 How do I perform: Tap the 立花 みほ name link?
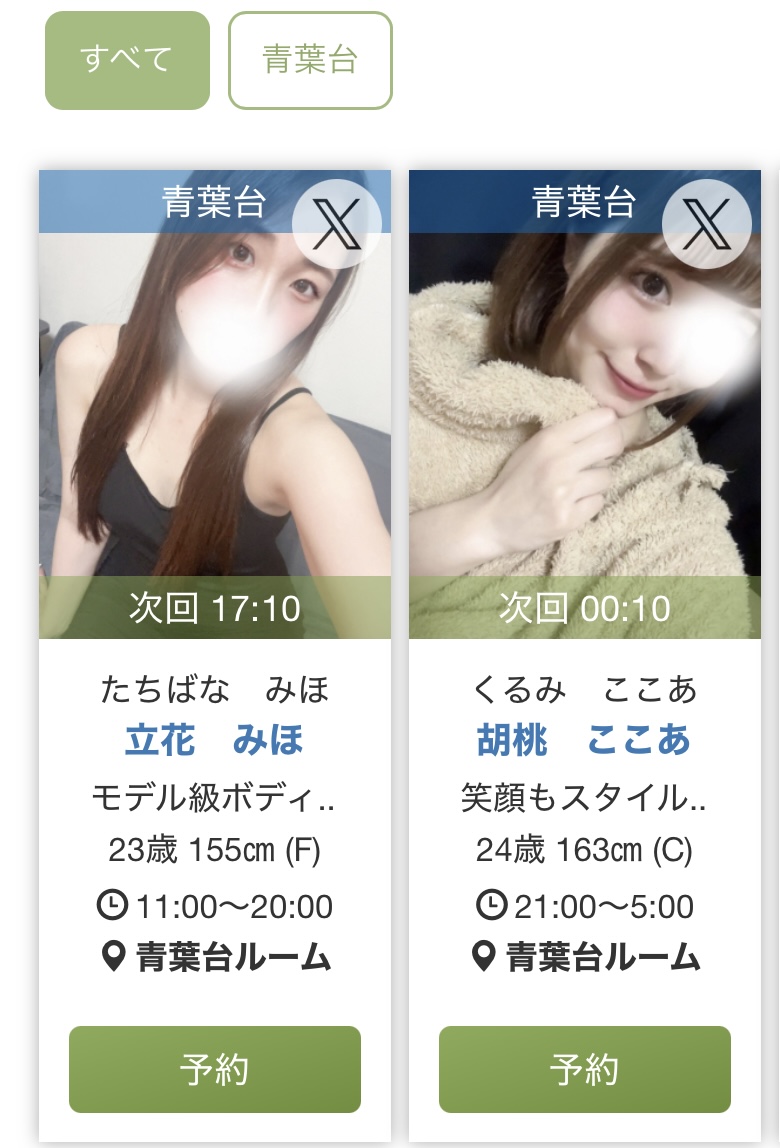pyautogui.click(x=214, y=741)
